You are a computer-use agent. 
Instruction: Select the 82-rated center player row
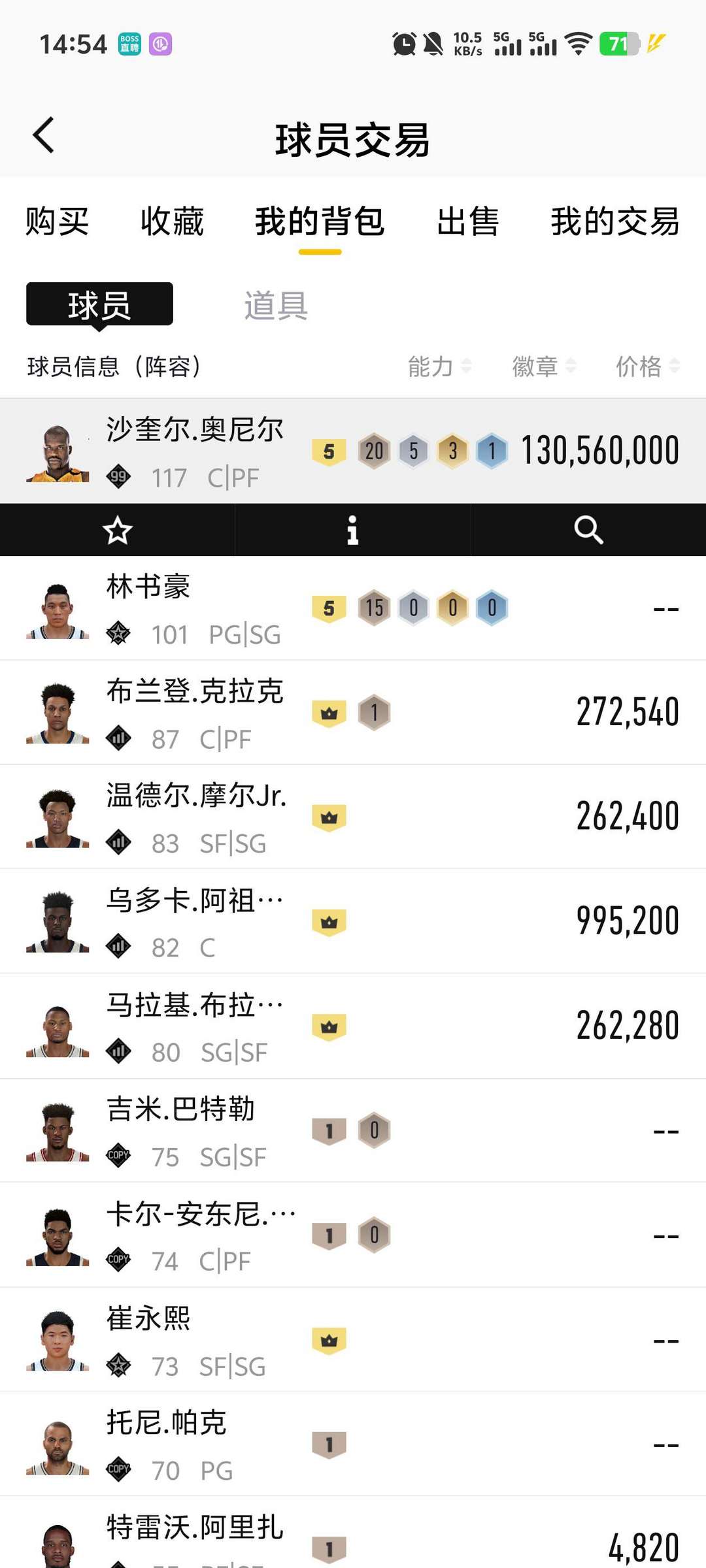(x=353, y=922)
